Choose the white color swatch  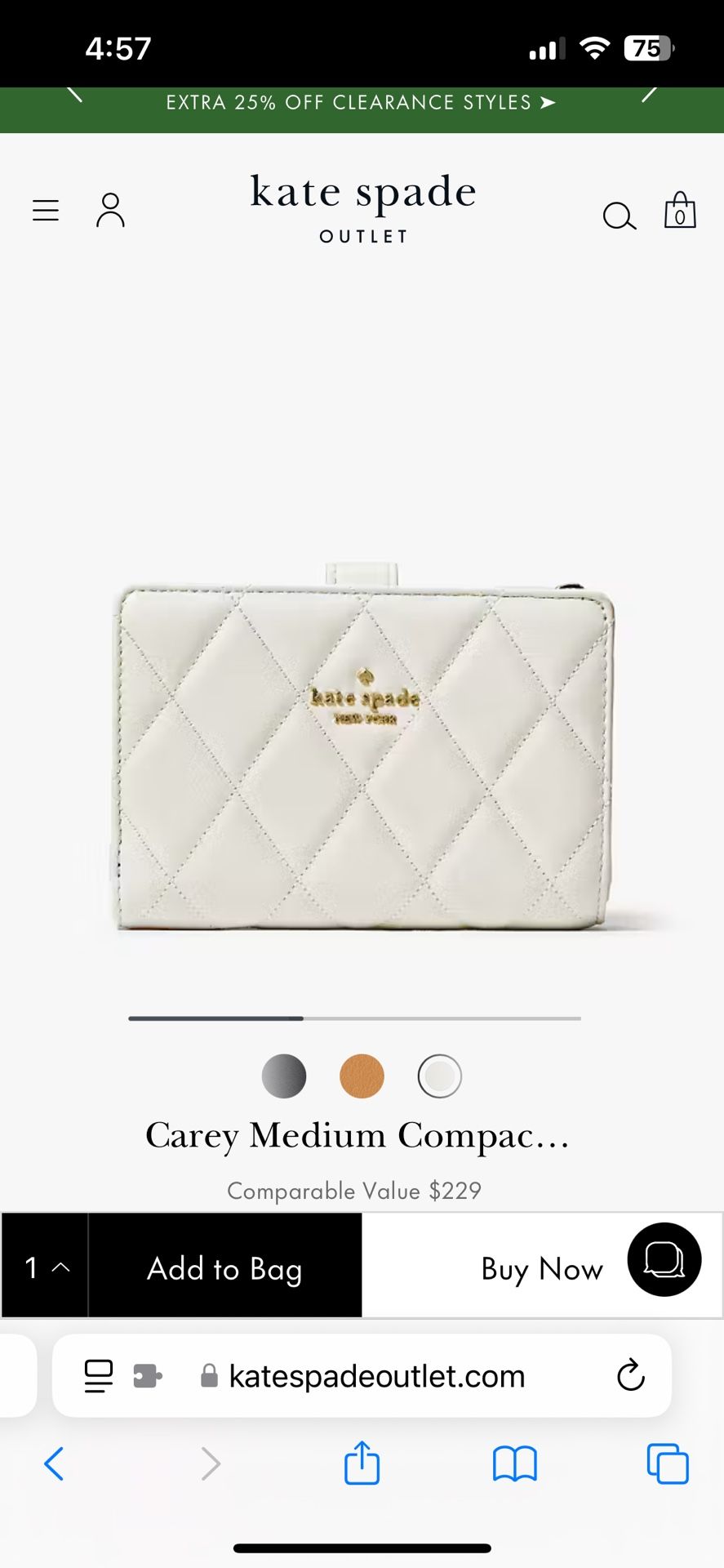click(439, 1076)
